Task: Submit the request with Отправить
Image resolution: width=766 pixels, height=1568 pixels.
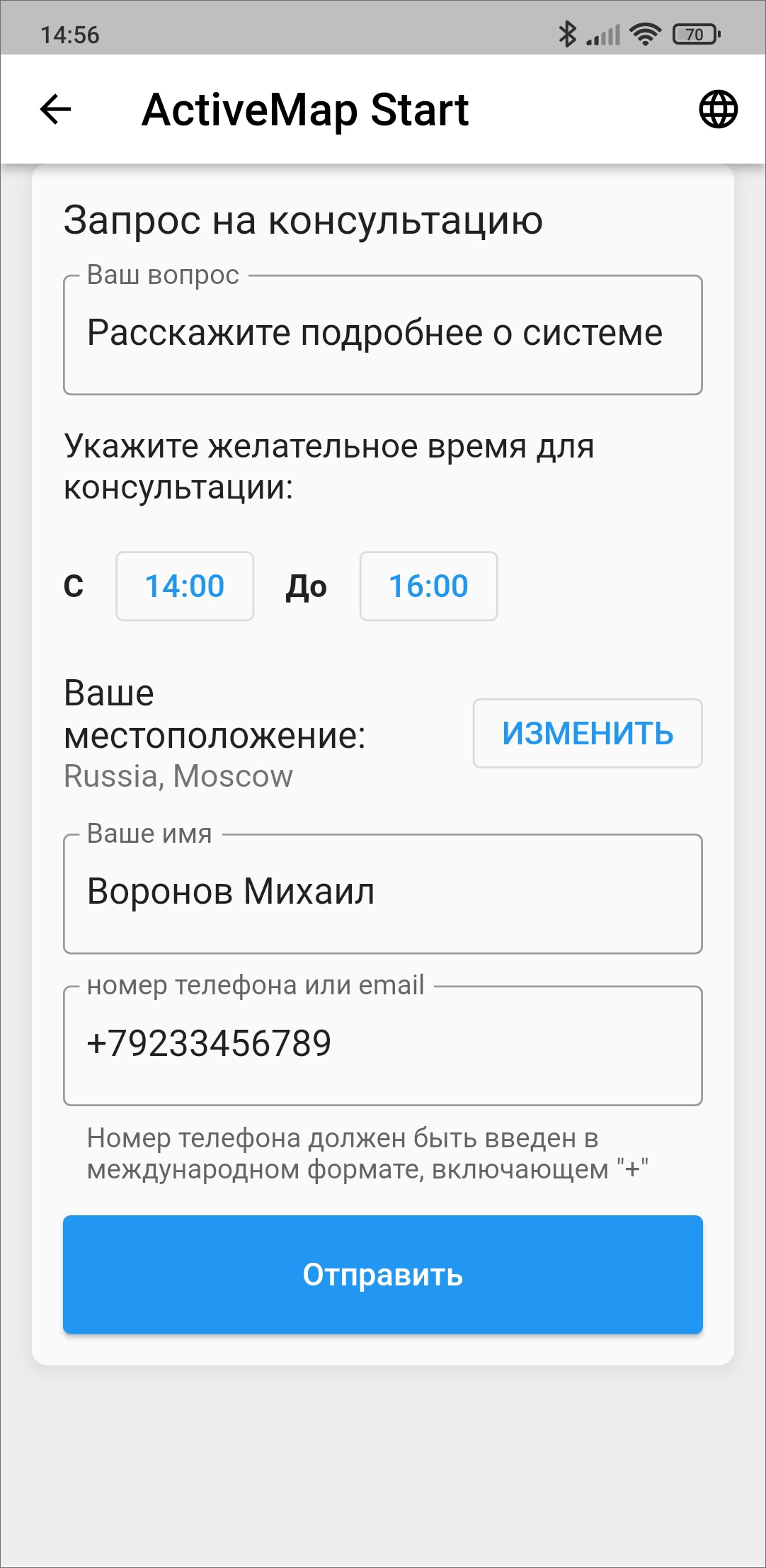Action: point(382,1275)
